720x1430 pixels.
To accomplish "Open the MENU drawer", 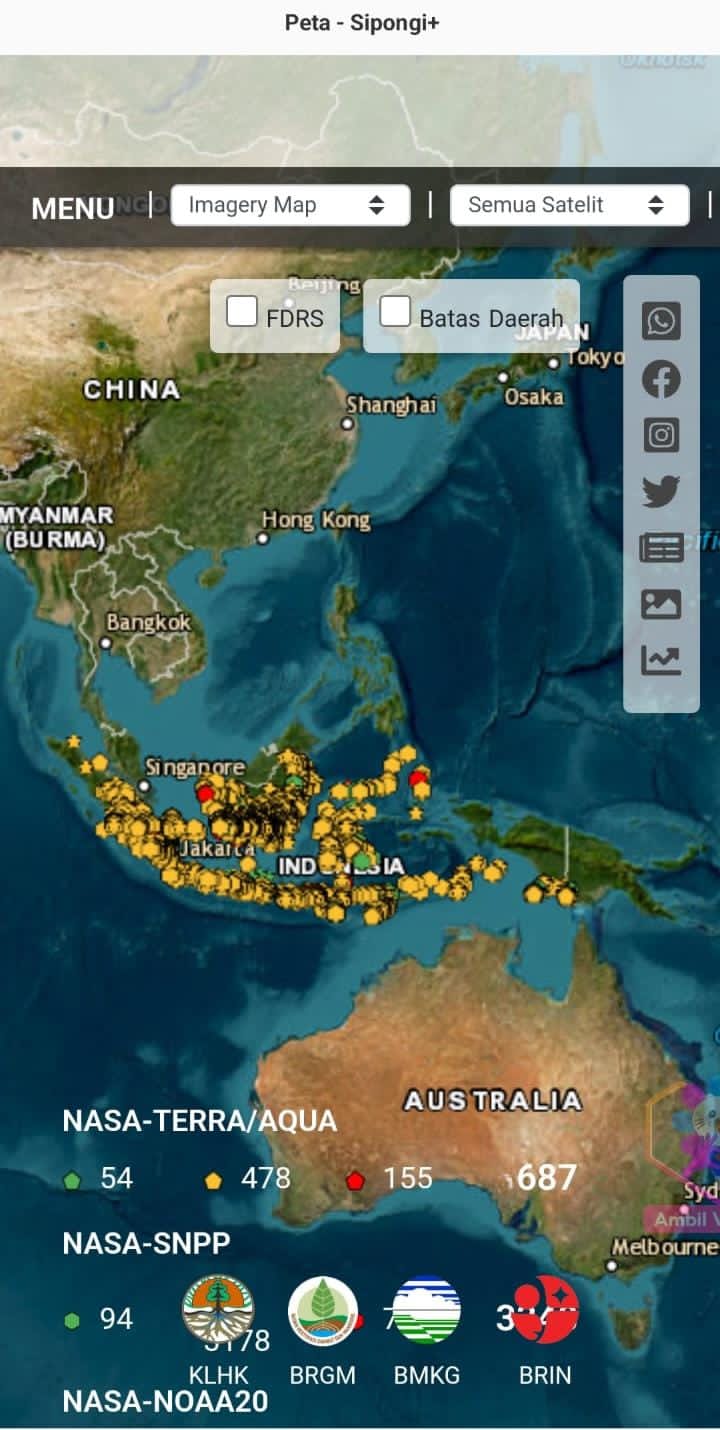I will pos(72,208).
